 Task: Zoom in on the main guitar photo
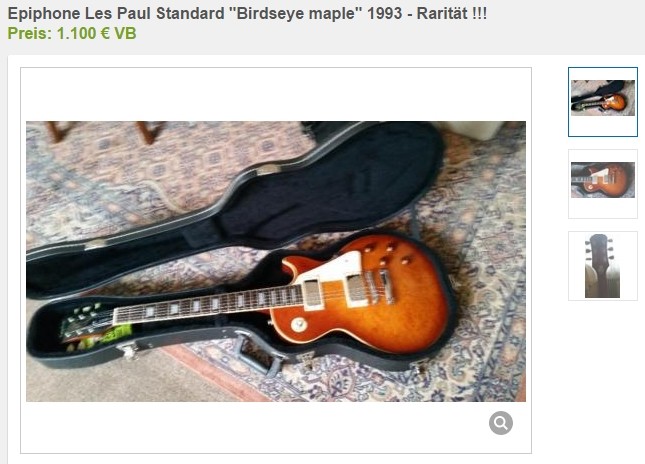[x=501, y=423]
